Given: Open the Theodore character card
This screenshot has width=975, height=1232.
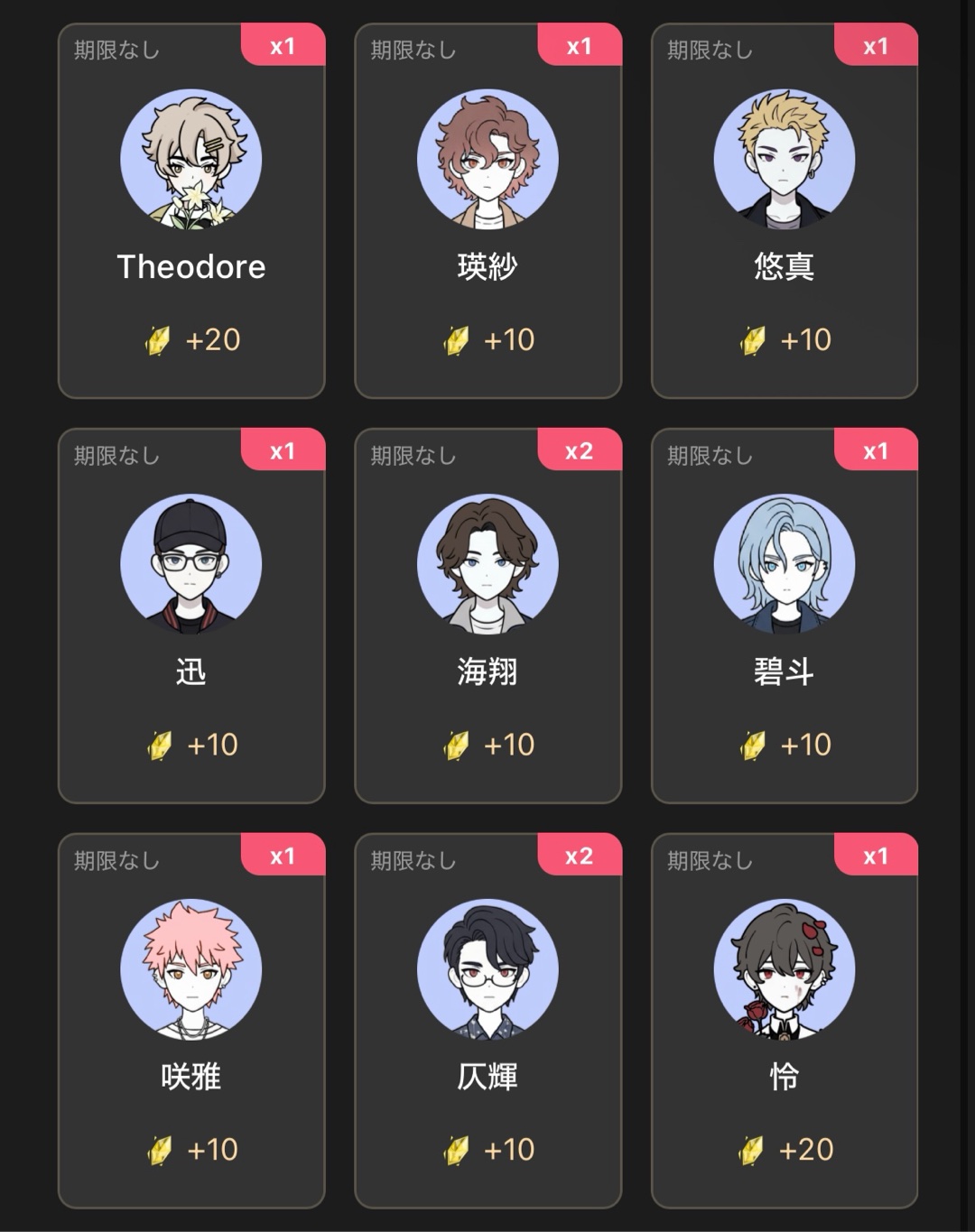Looking at the screenshot, I should coord(191,211).
